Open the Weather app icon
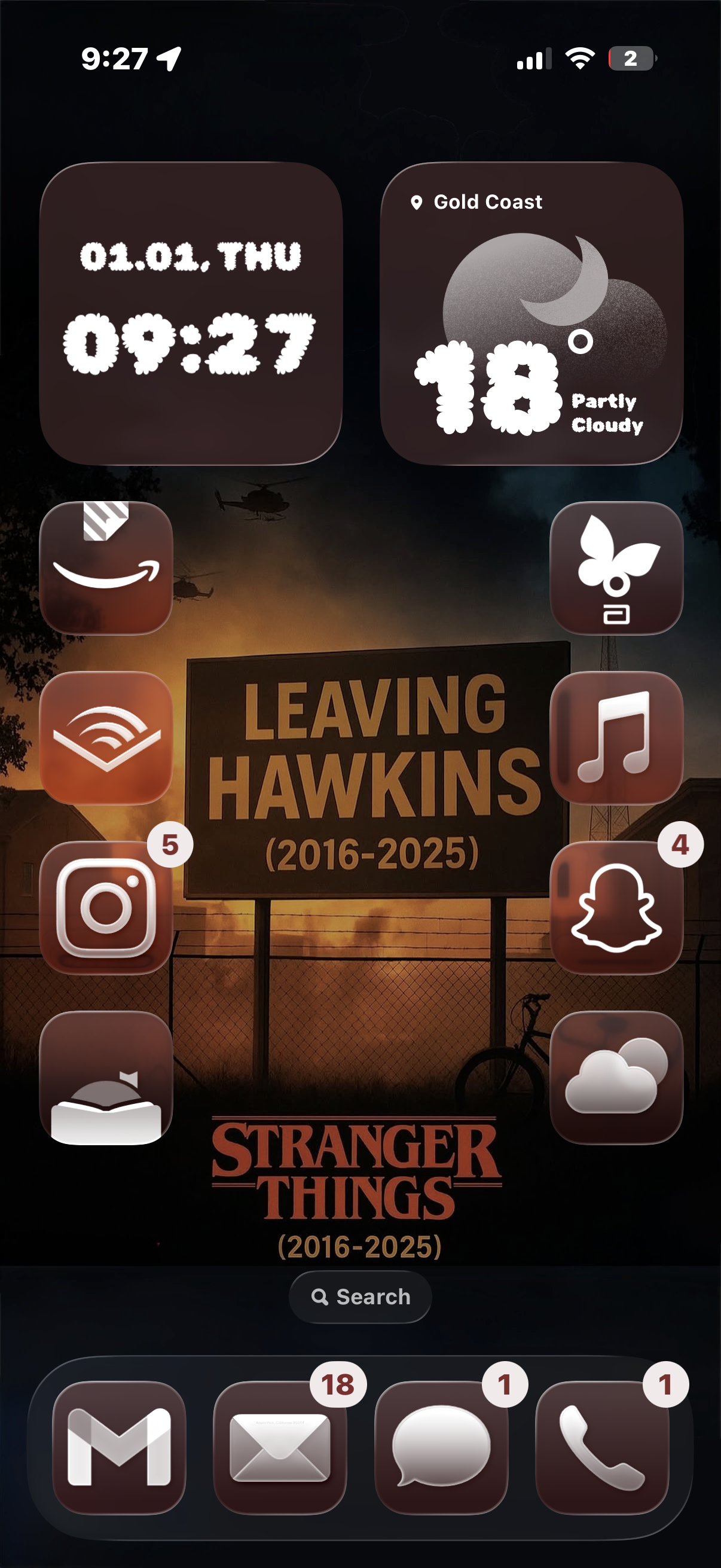The height and width of the screenshot is (1568, 721). pos(616,1078)
